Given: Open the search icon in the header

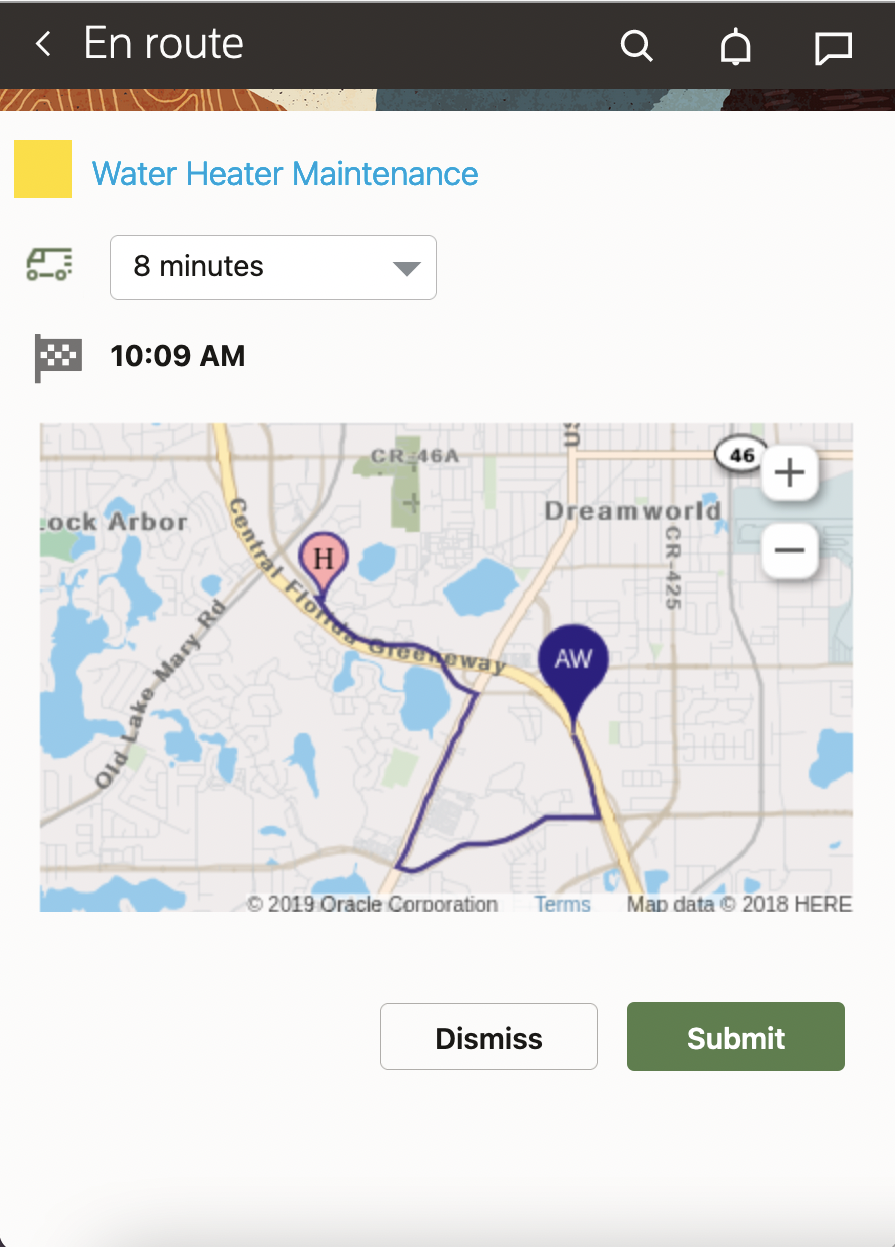Looking at the screenshot, I should pyautogui.click(x=636, y=46).
